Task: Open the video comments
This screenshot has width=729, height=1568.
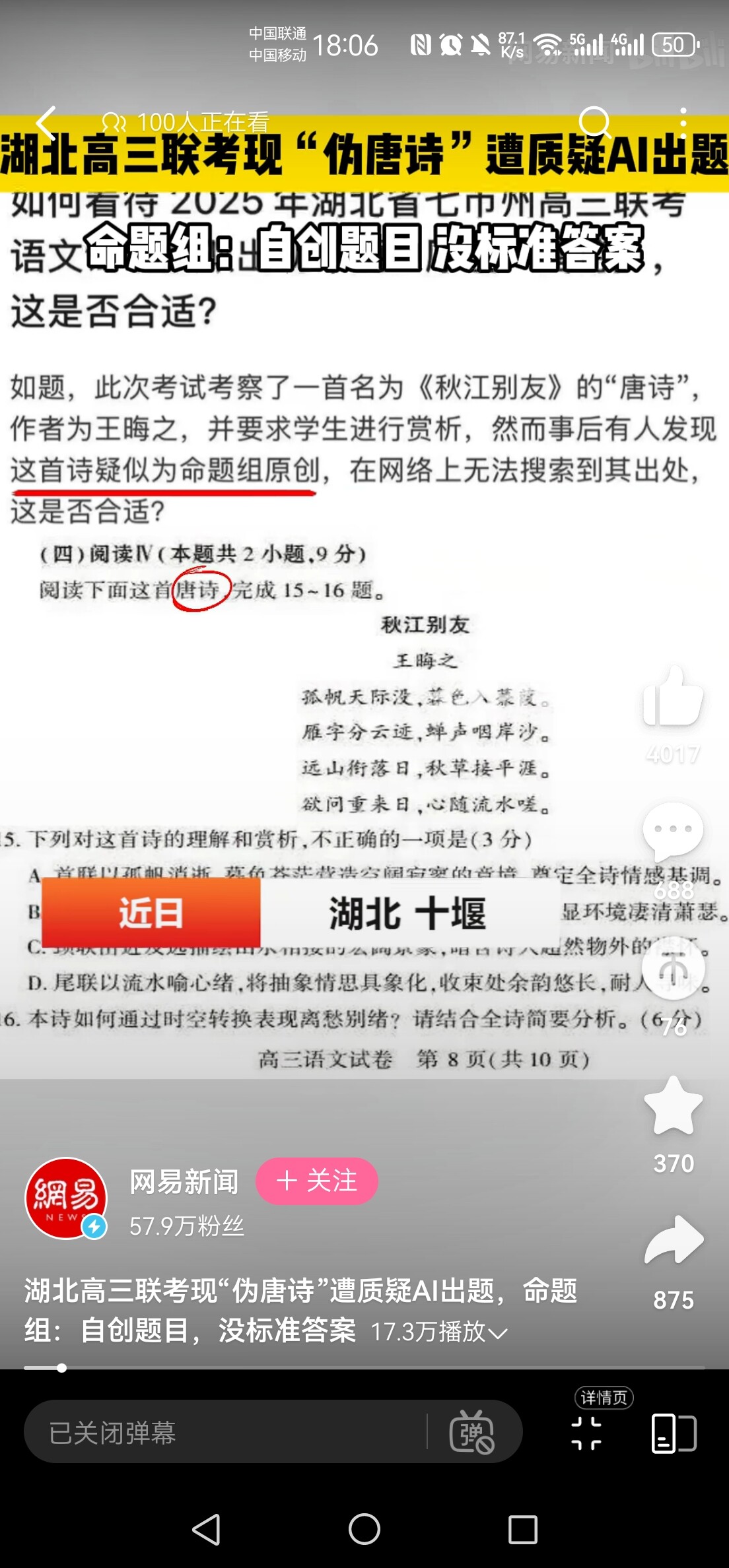Action: pyautogui.click(x=673, y=830)
